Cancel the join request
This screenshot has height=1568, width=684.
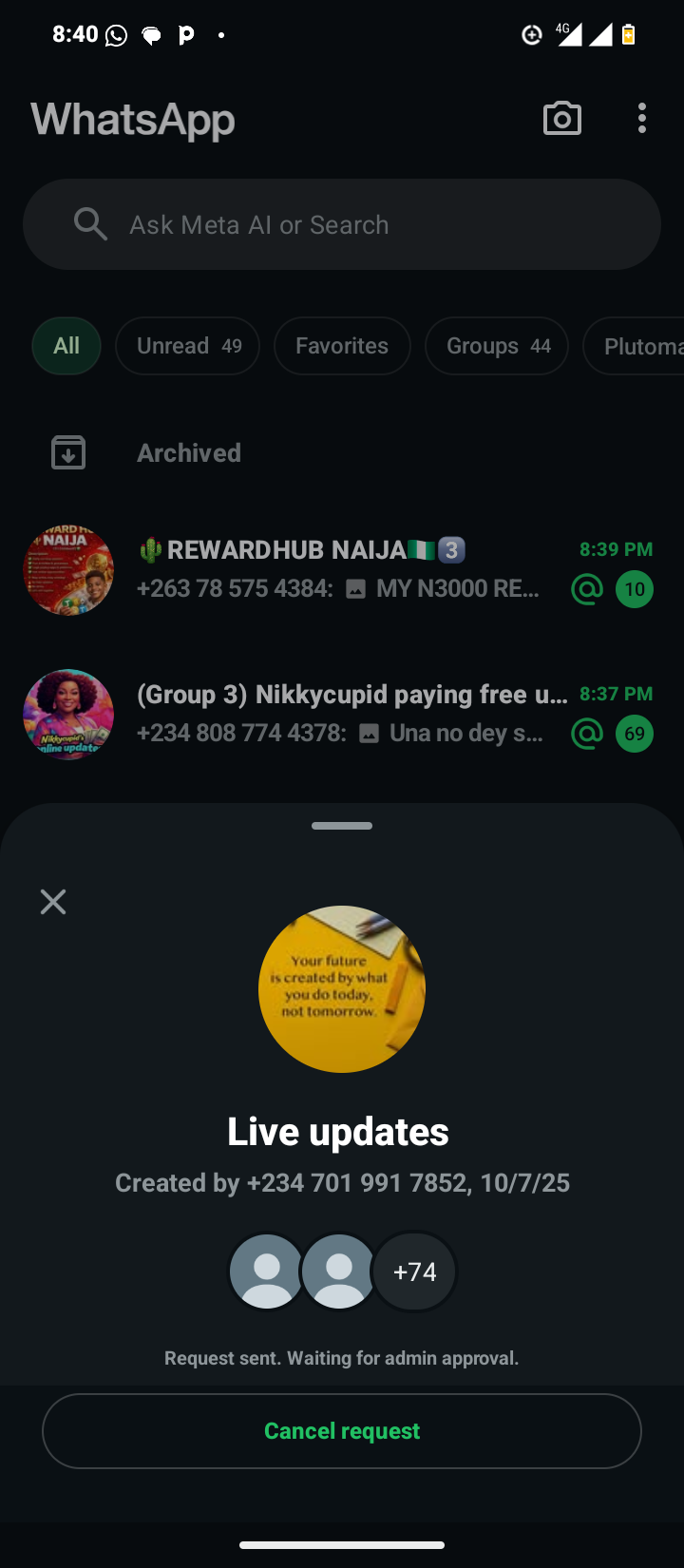tap(342, 1431)
